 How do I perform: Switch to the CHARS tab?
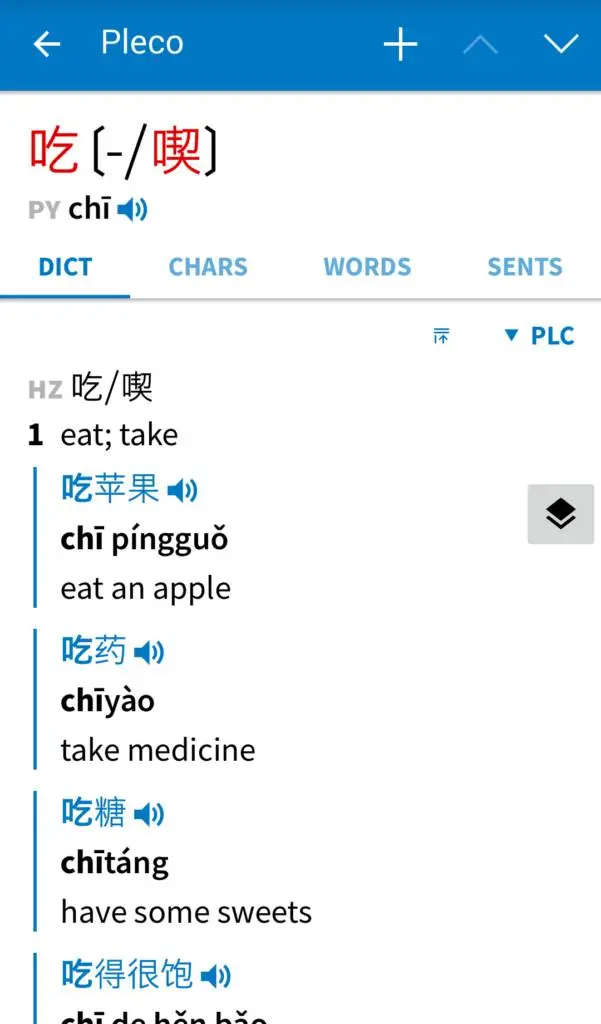pos(208,267)
